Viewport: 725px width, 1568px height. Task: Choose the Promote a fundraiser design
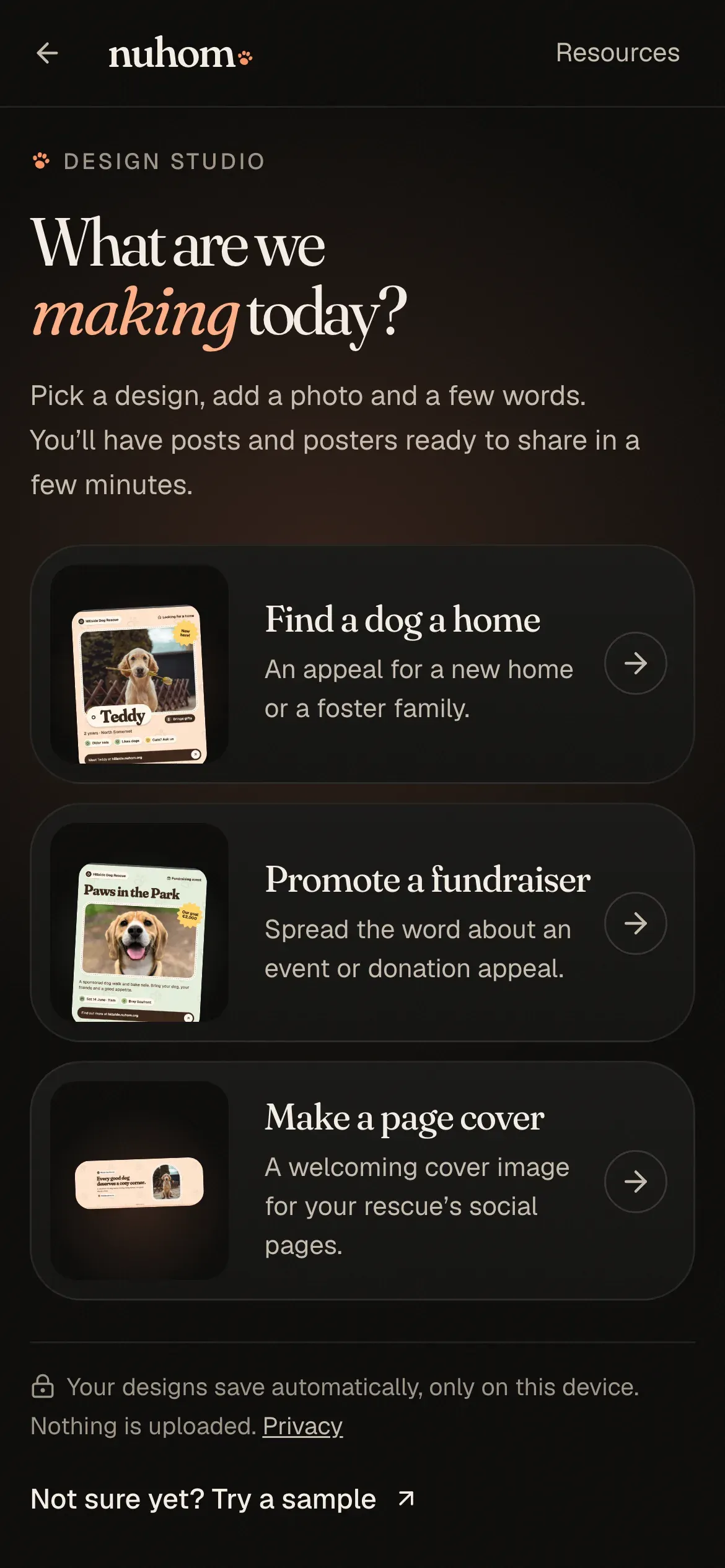tap(362, 923)
